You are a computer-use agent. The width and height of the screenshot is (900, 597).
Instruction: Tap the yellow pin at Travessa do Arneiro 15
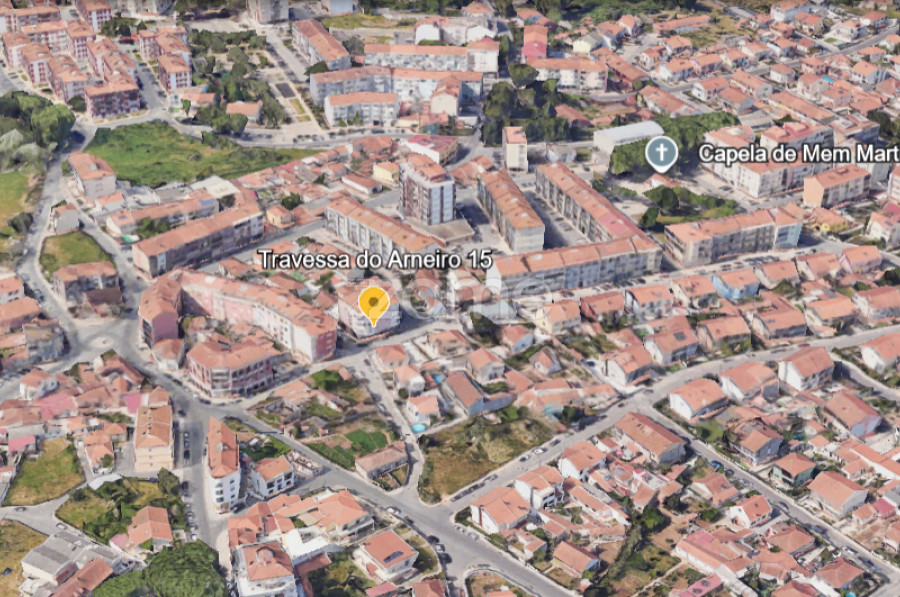[x=374, y=303]
